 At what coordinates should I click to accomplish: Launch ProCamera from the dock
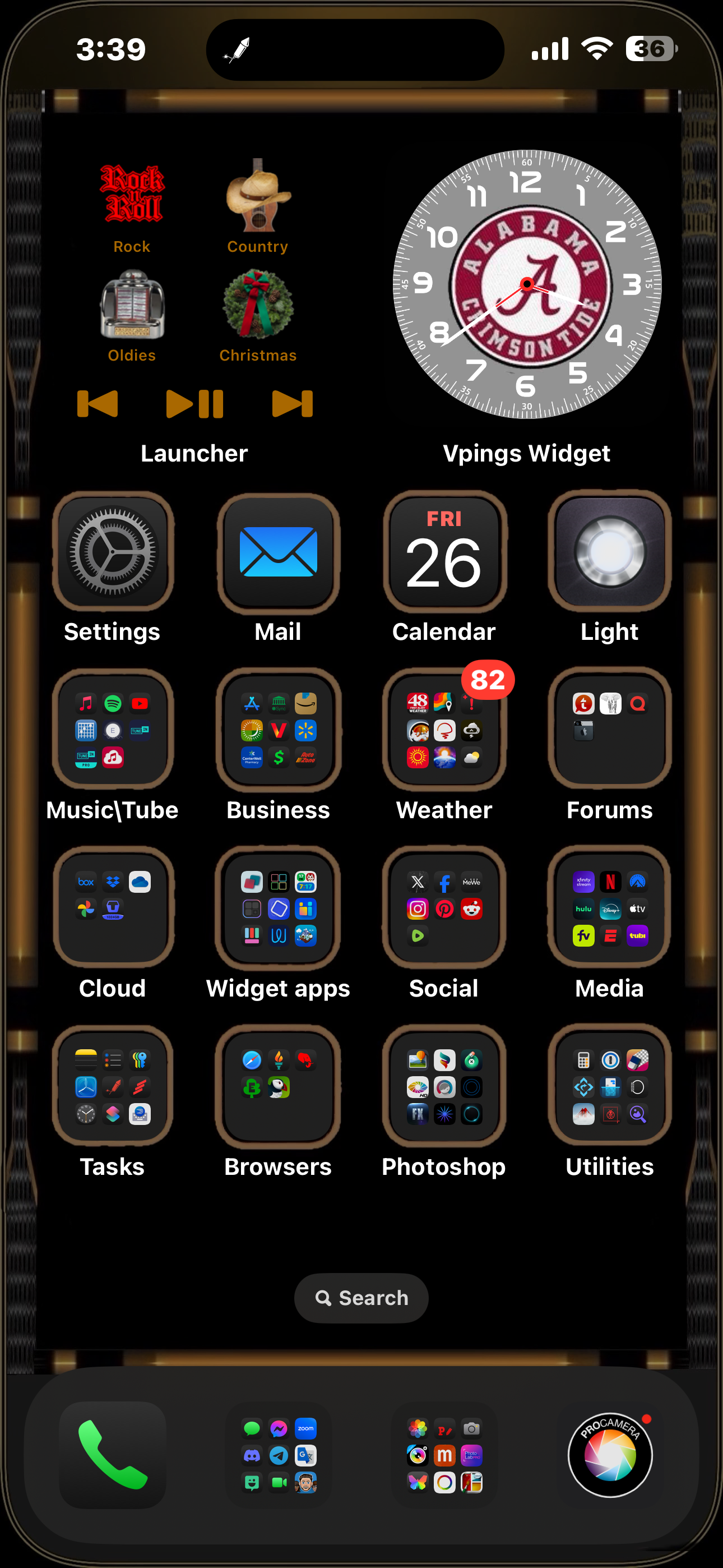pos(609,1455)
